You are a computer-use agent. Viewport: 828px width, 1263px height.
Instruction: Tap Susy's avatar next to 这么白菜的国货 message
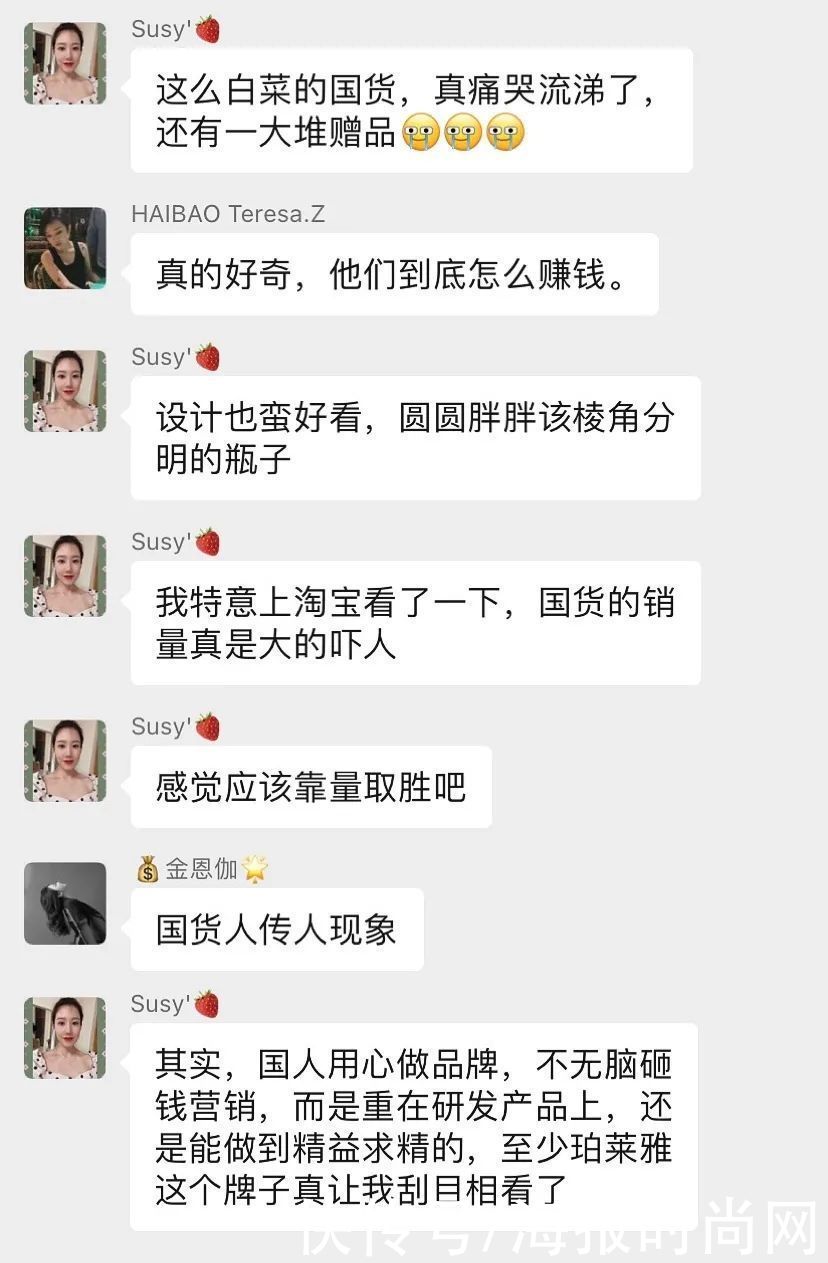pos(65,64)
